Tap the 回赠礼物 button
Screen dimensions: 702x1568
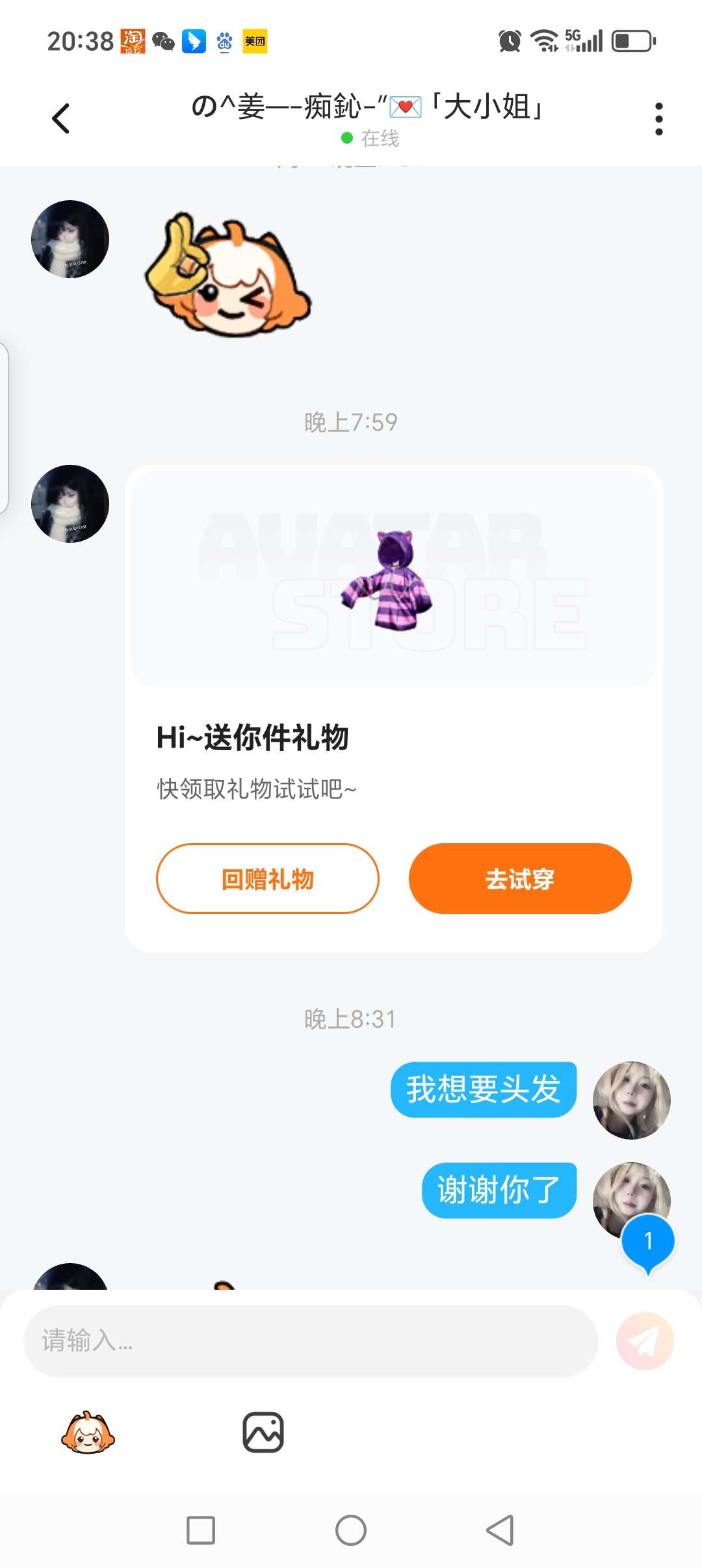267,878
